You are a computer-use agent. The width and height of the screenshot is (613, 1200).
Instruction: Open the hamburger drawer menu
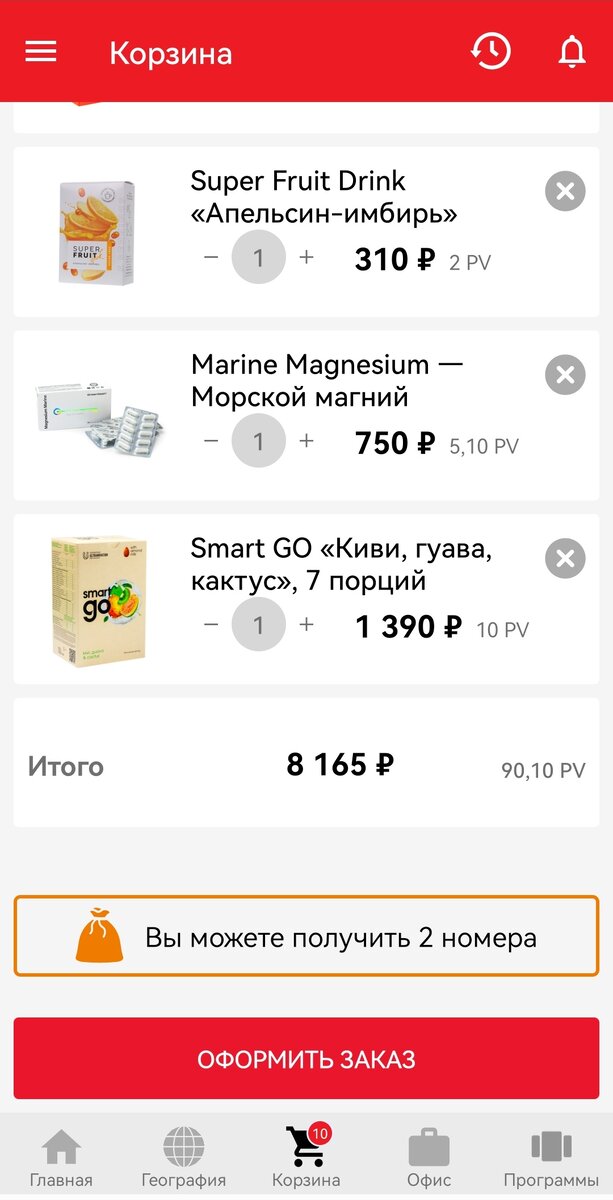[x=41, y=52]
